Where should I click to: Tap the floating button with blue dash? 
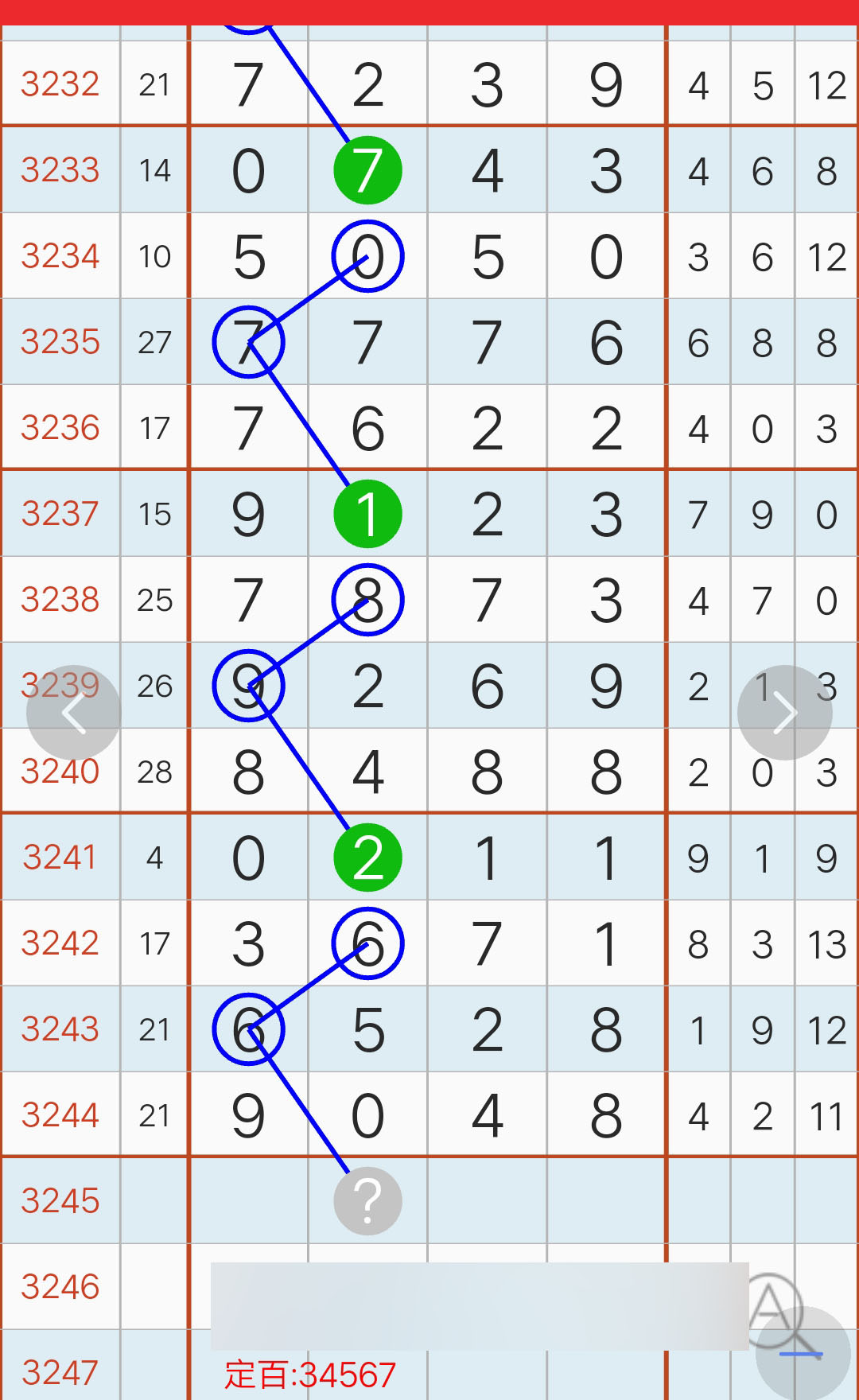point(803,1354)
